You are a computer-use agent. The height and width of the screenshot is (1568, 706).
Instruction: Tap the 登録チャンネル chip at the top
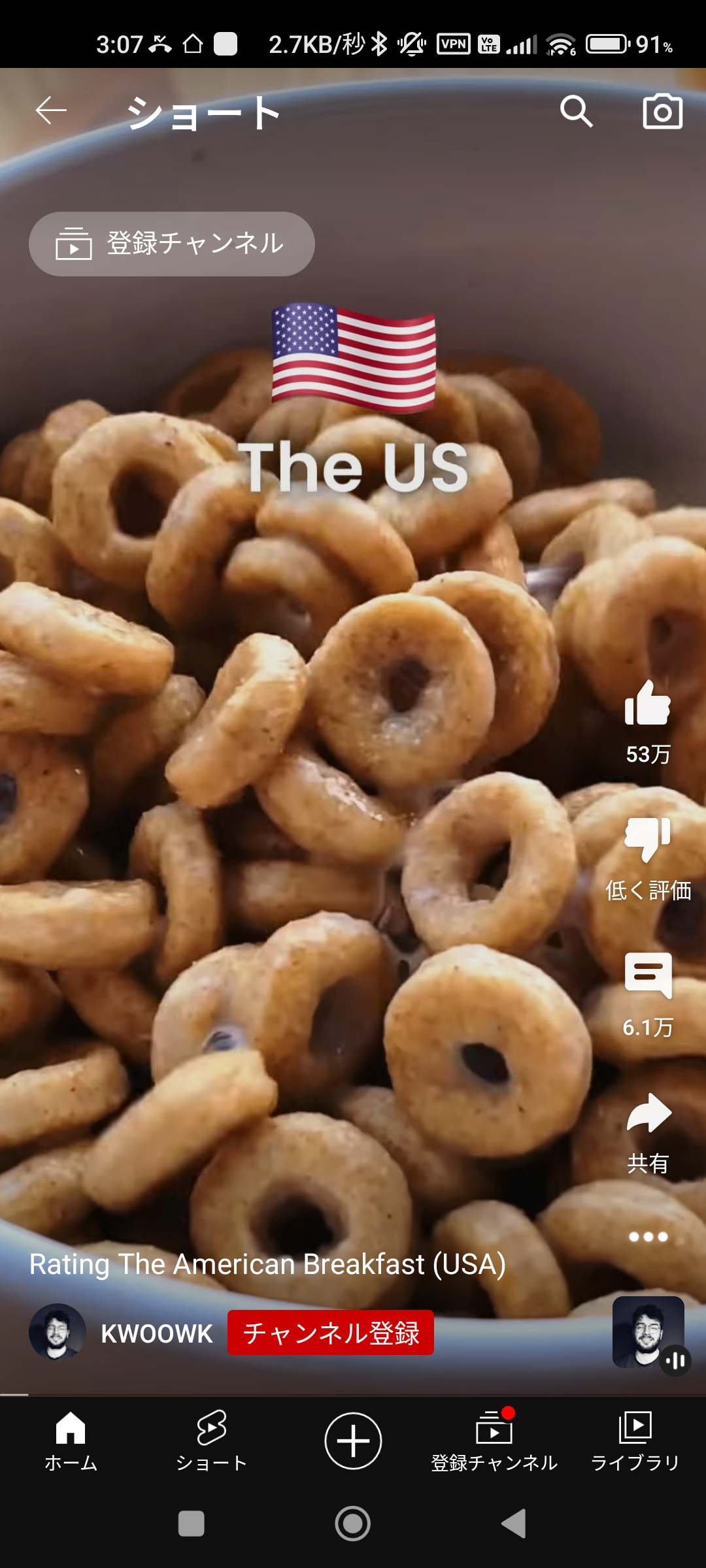coord(172,244)
